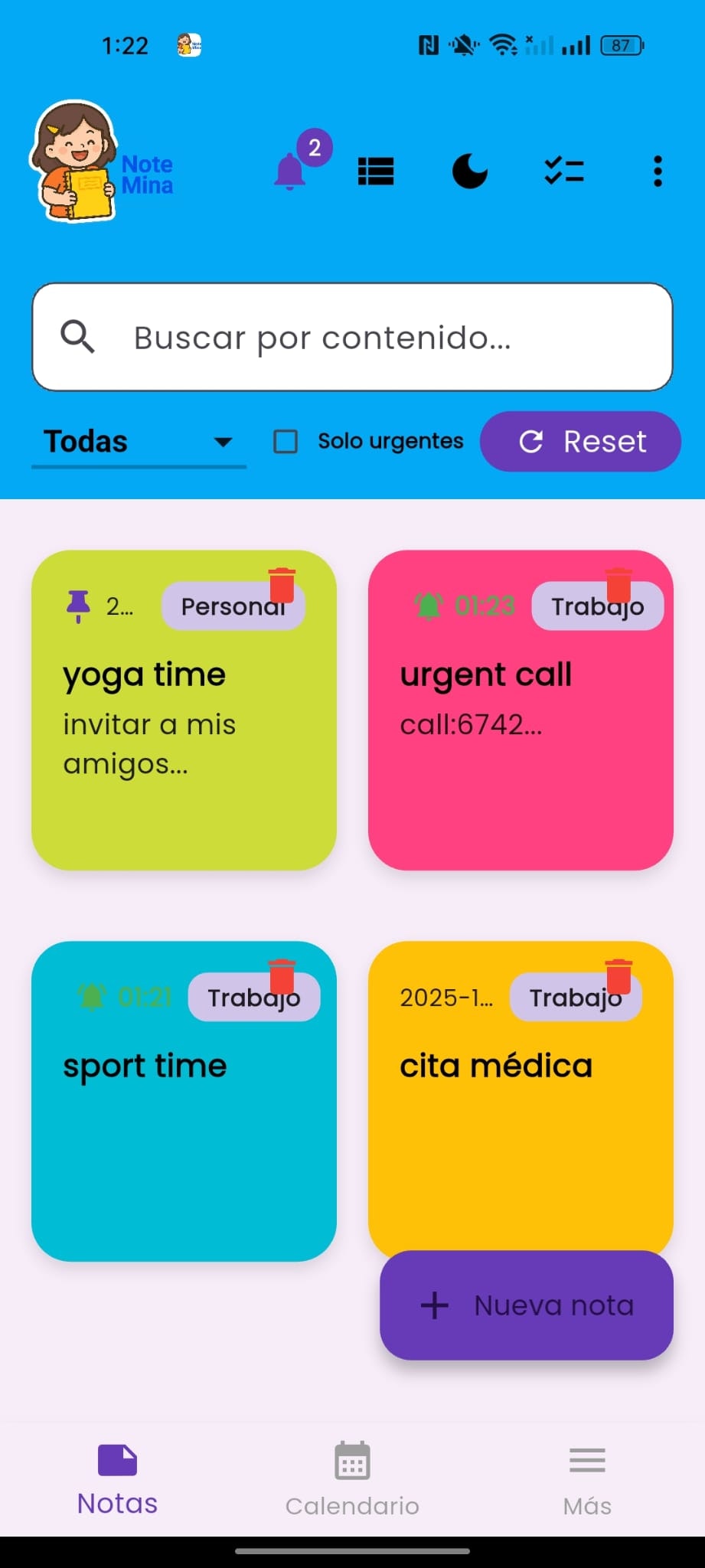This screenshot has width=705, height=1568.
Task: Switch to the Calendario tab
Action: pyautogui.click(x=352, y=1480)
